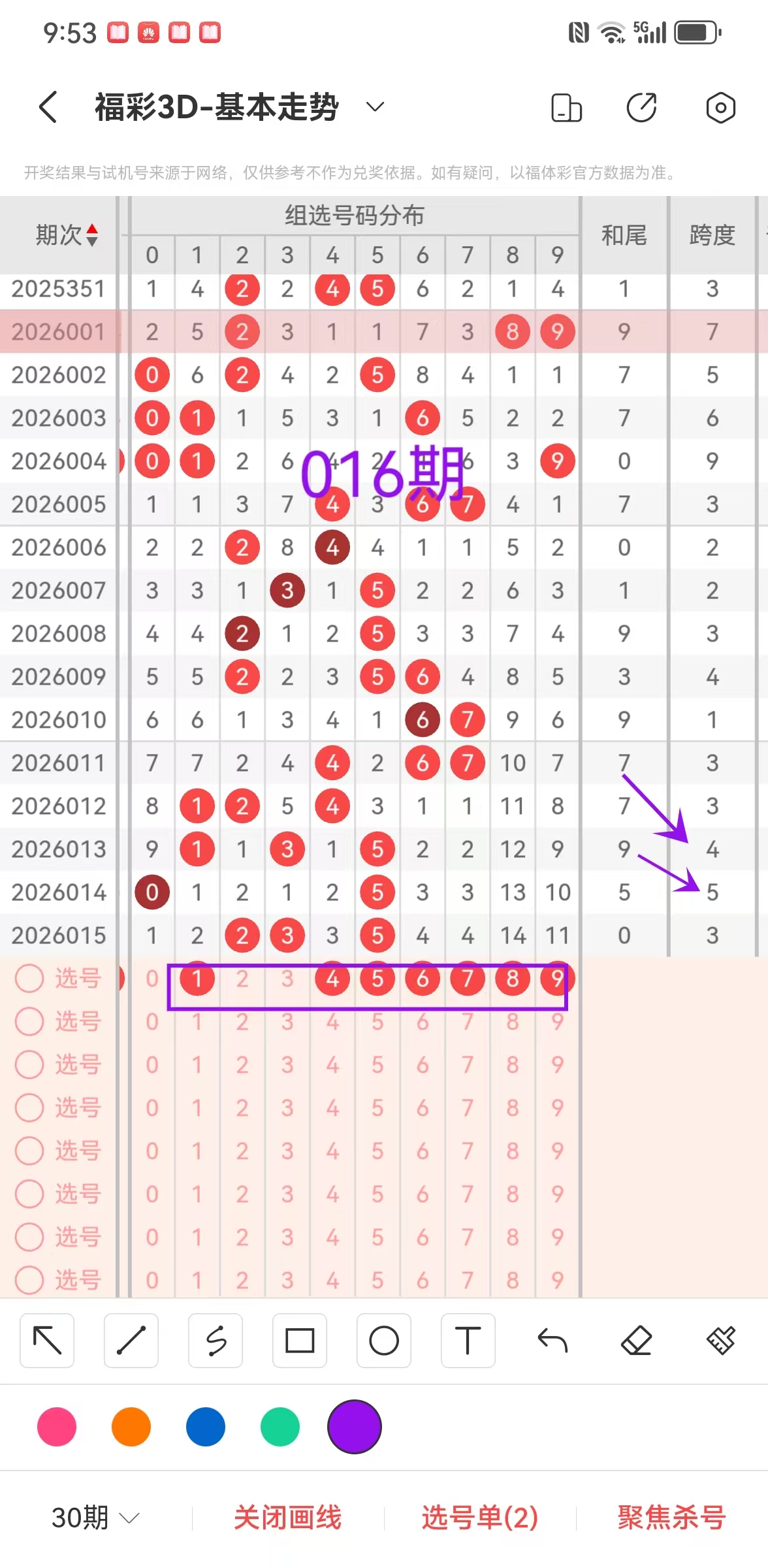This screenshot has height=1568, width=768.
Task: Open the 30期 period dropdown
Action: [95, 1518]
